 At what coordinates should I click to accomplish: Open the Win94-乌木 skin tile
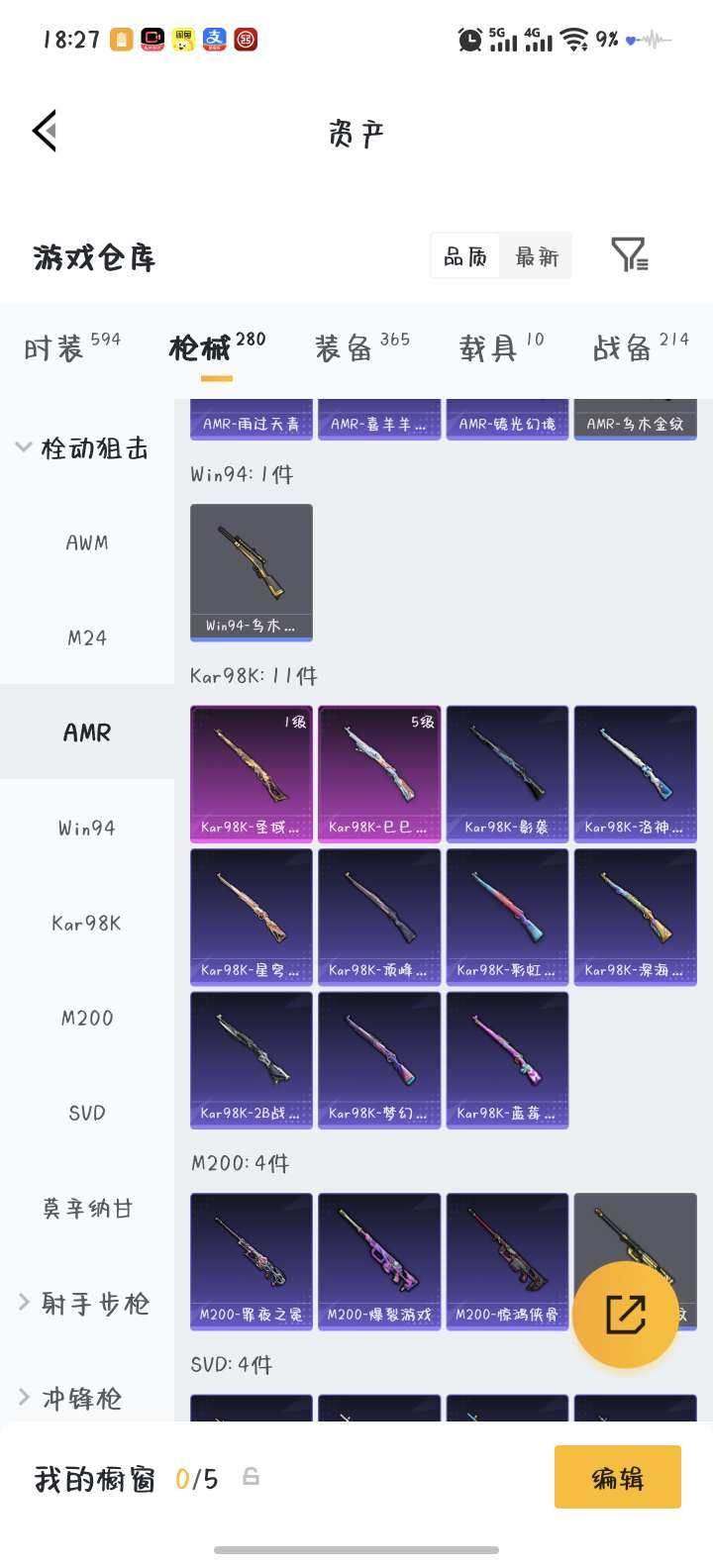pos(252,571)
